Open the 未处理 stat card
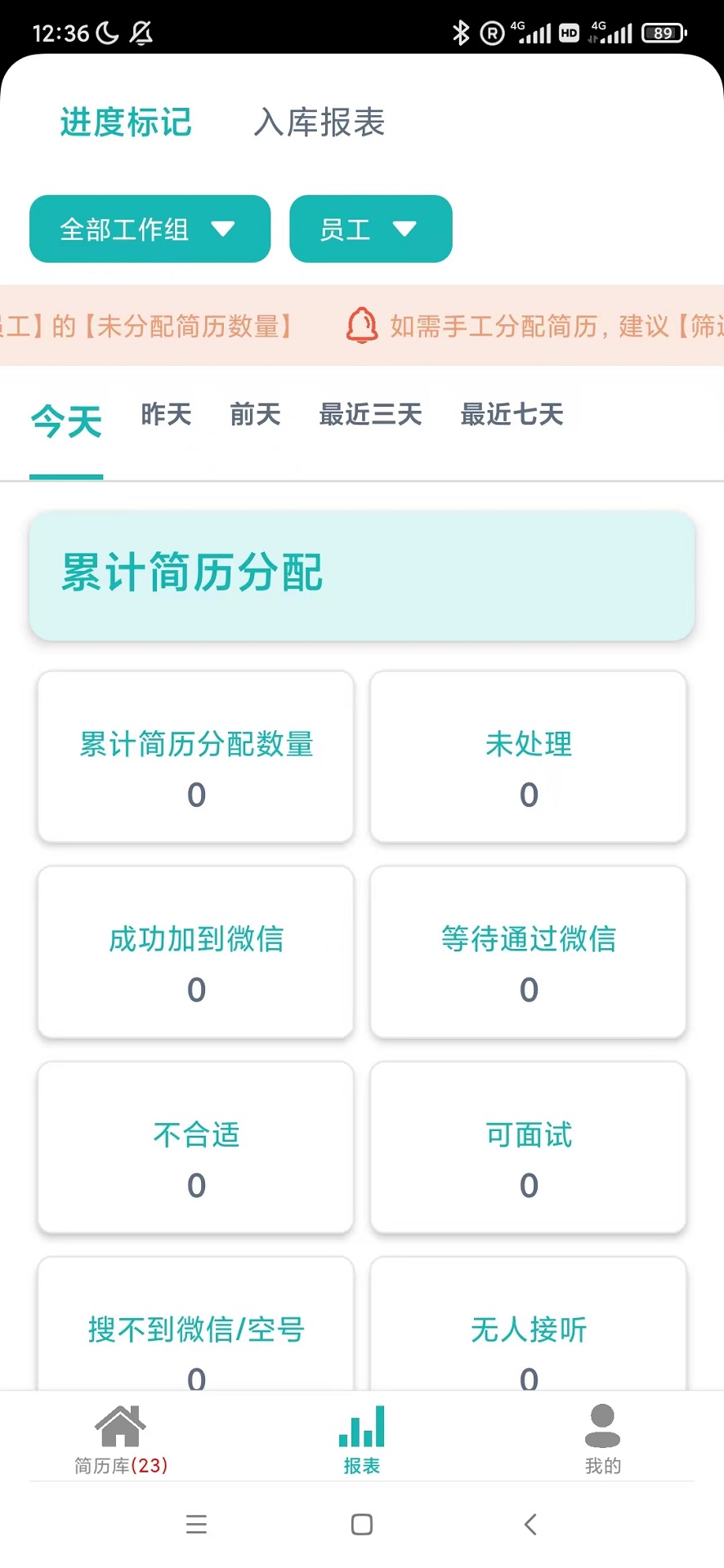Screen dimensions: 724x1568 click(528, 757)
